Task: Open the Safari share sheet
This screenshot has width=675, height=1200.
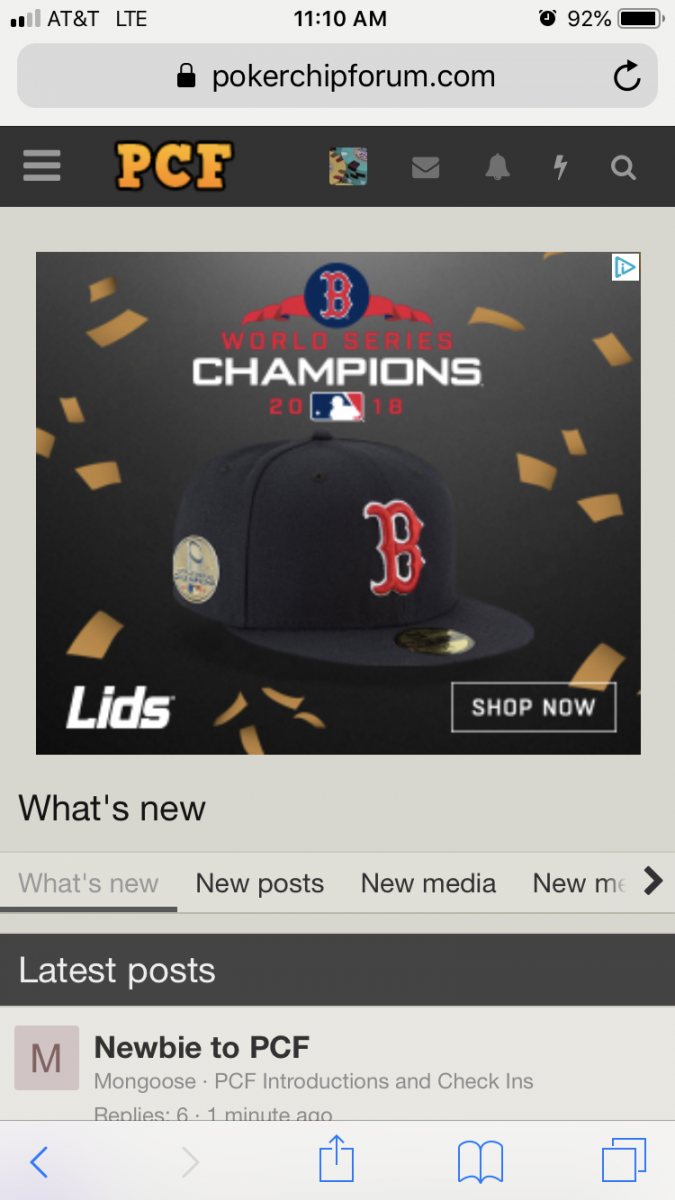Action: 337,1162
